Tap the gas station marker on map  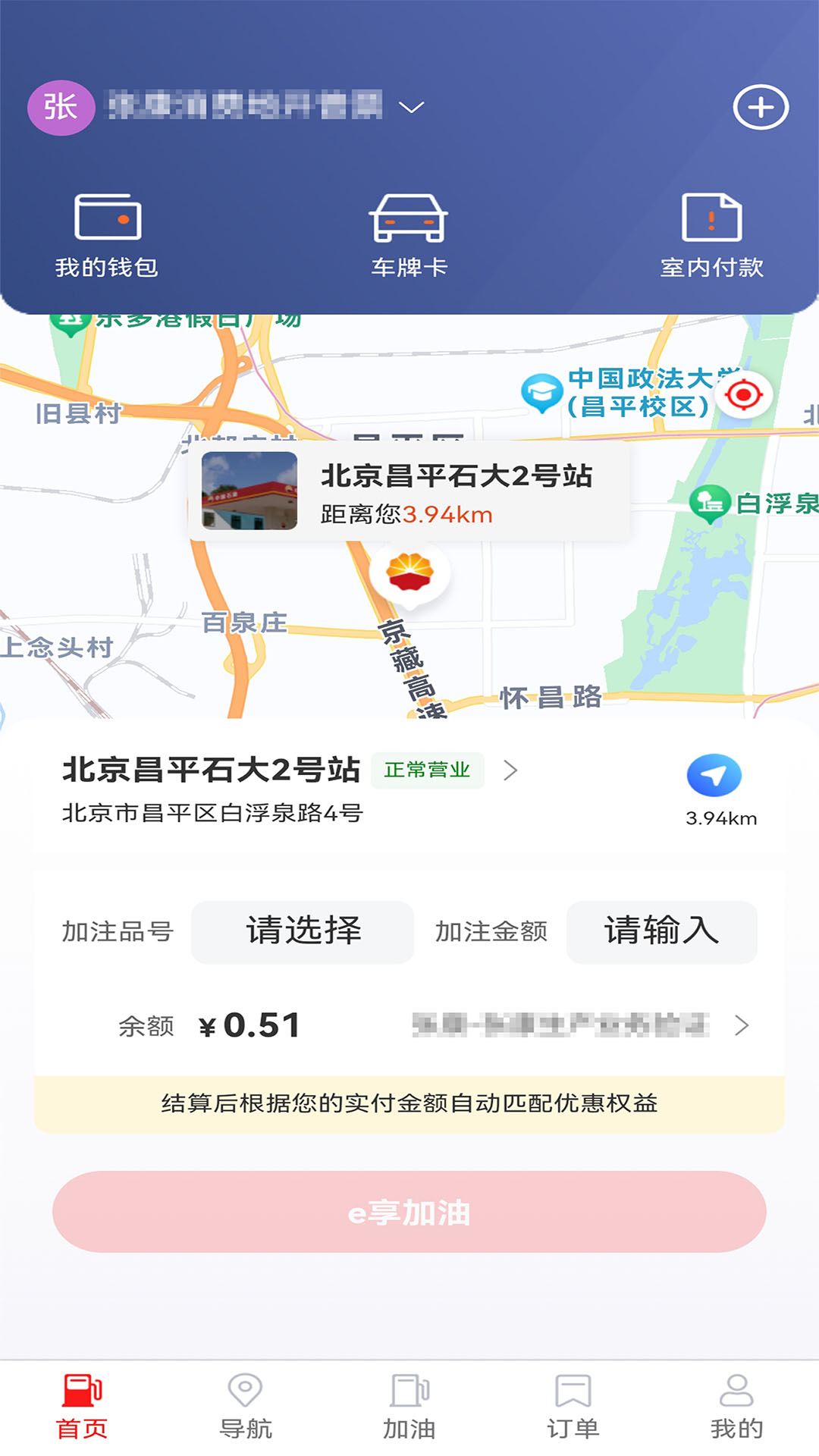409,573
